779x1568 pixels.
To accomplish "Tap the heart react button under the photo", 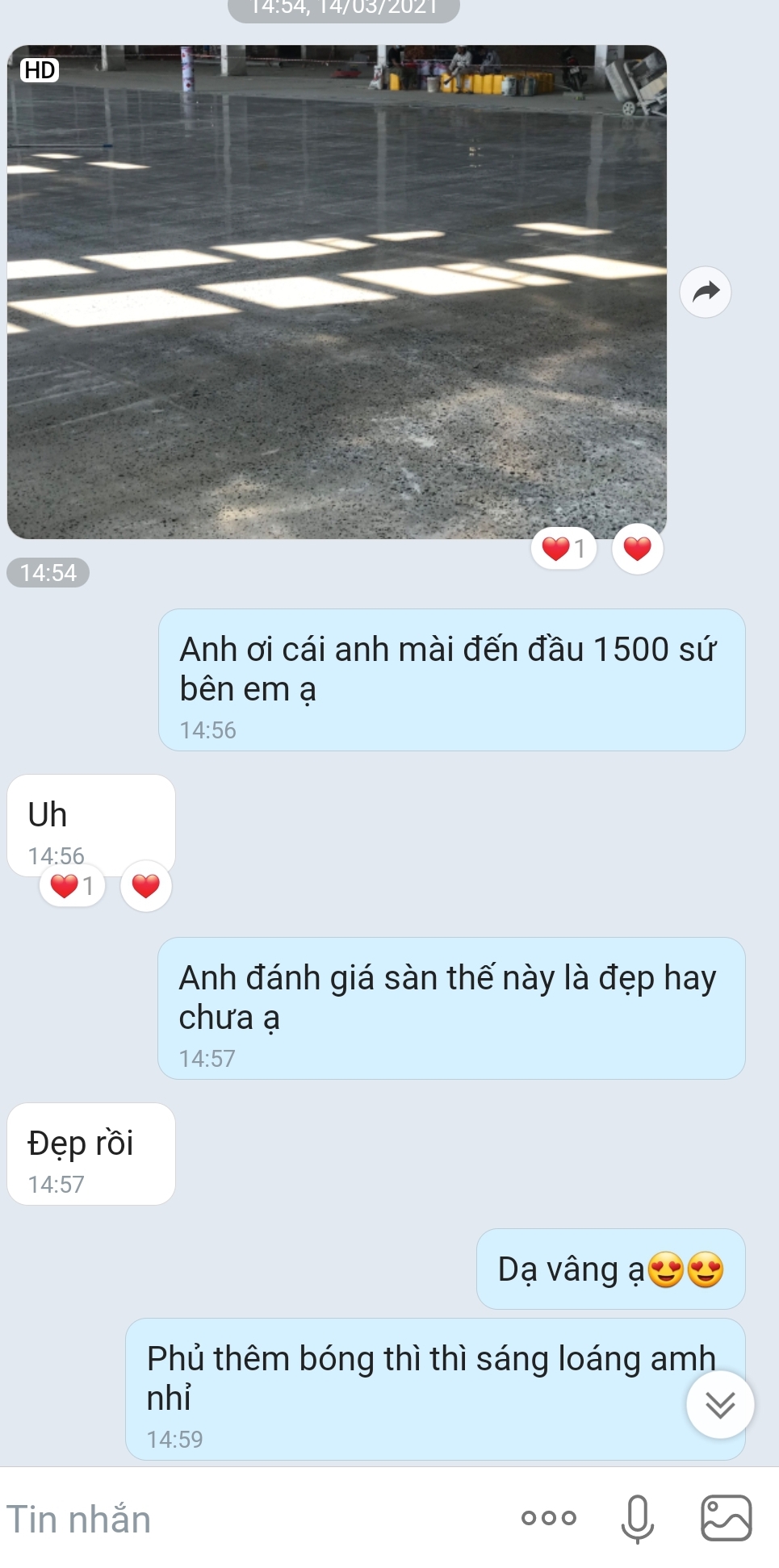I will pyautogui.click(x=637, y=549).
